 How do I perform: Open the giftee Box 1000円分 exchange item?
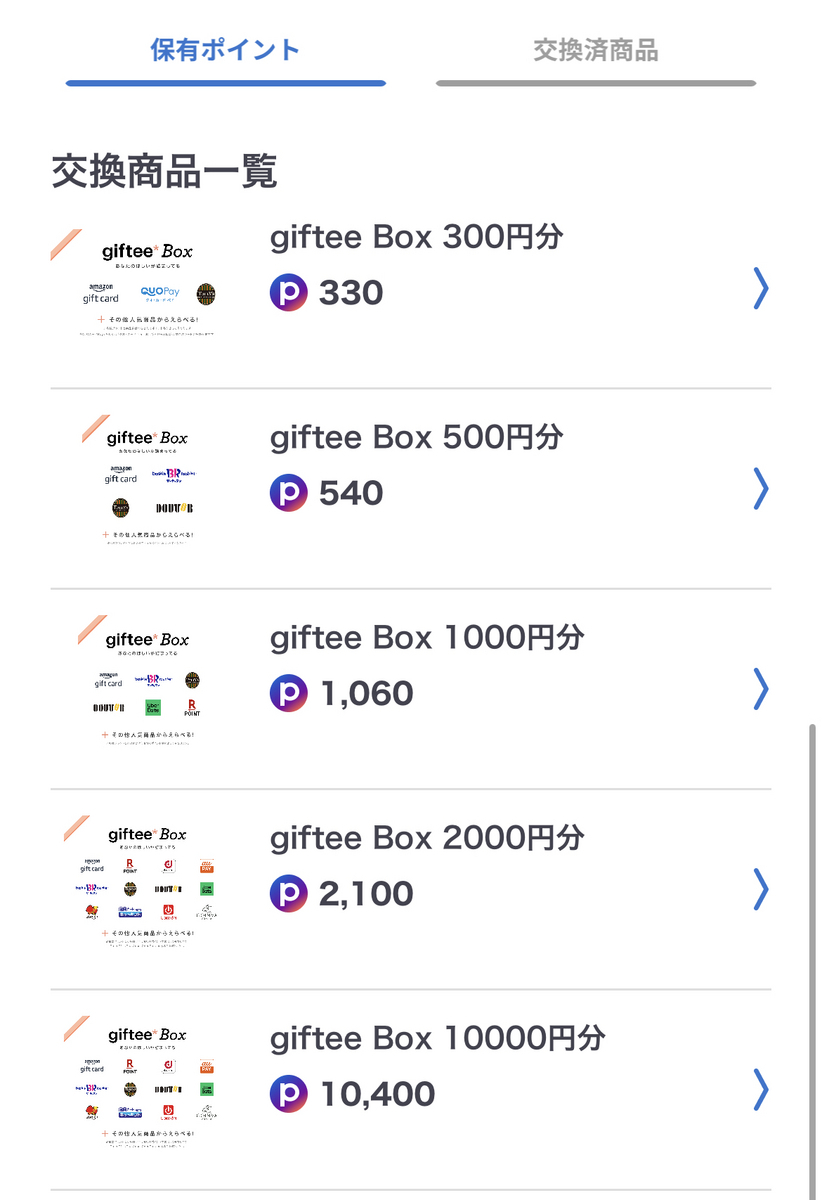[427, 638]
